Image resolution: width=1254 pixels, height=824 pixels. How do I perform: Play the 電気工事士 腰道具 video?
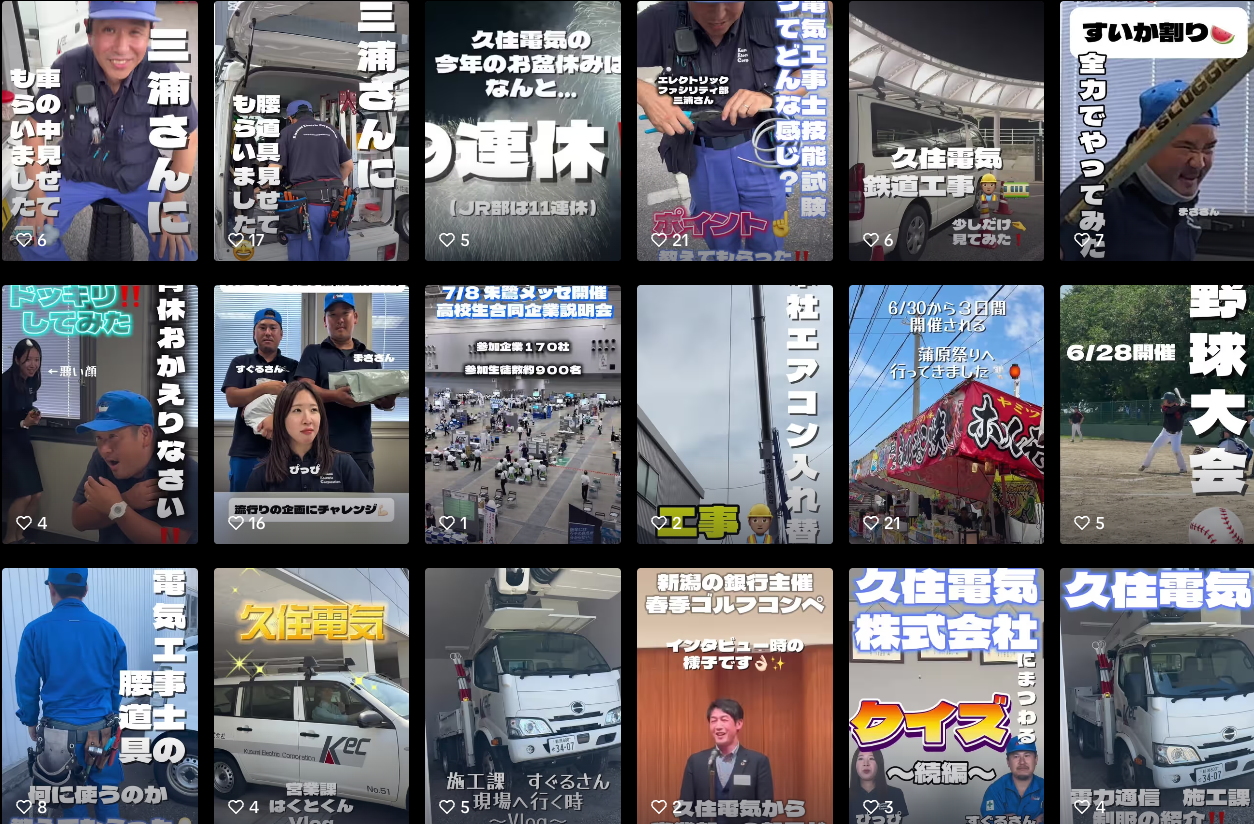(x=99, y=695)
